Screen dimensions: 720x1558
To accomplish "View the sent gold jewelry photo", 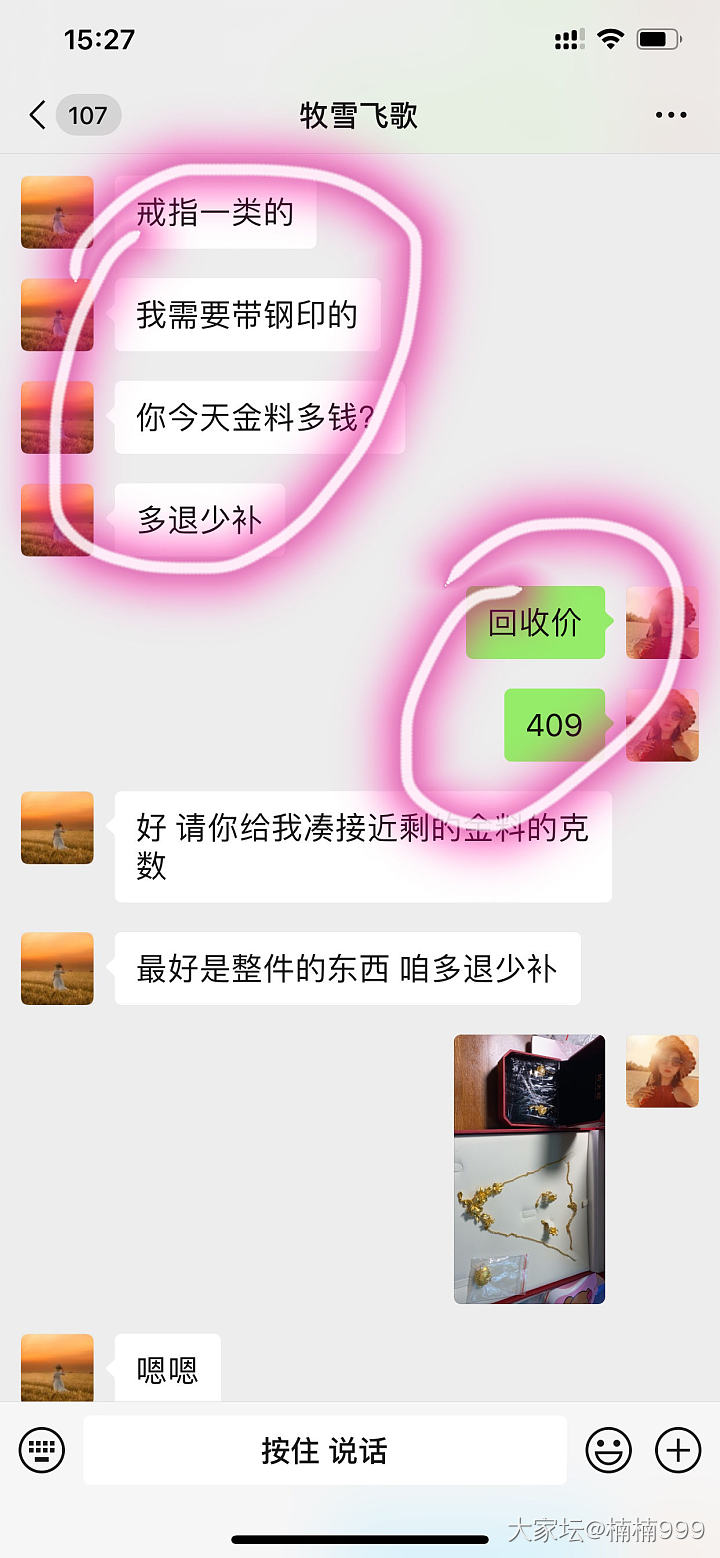I will (x=529, y=1168).
